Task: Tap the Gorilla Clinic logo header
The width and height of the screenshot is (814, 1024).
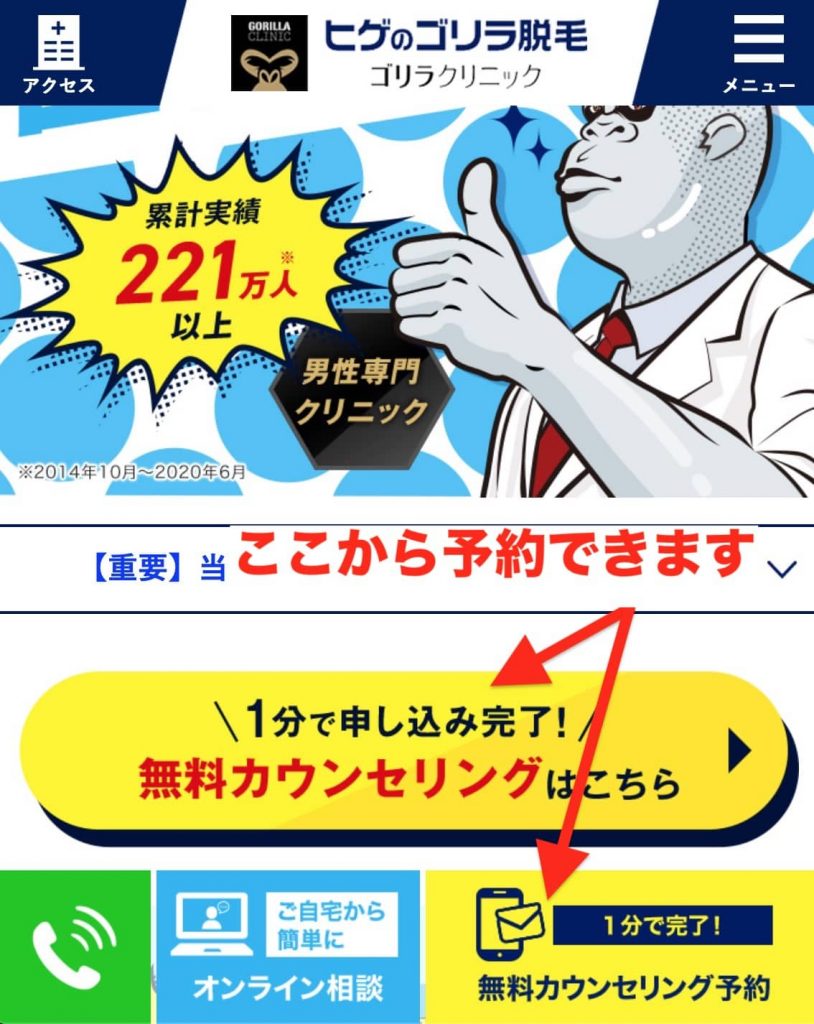Action: click(x=410, y=52)
